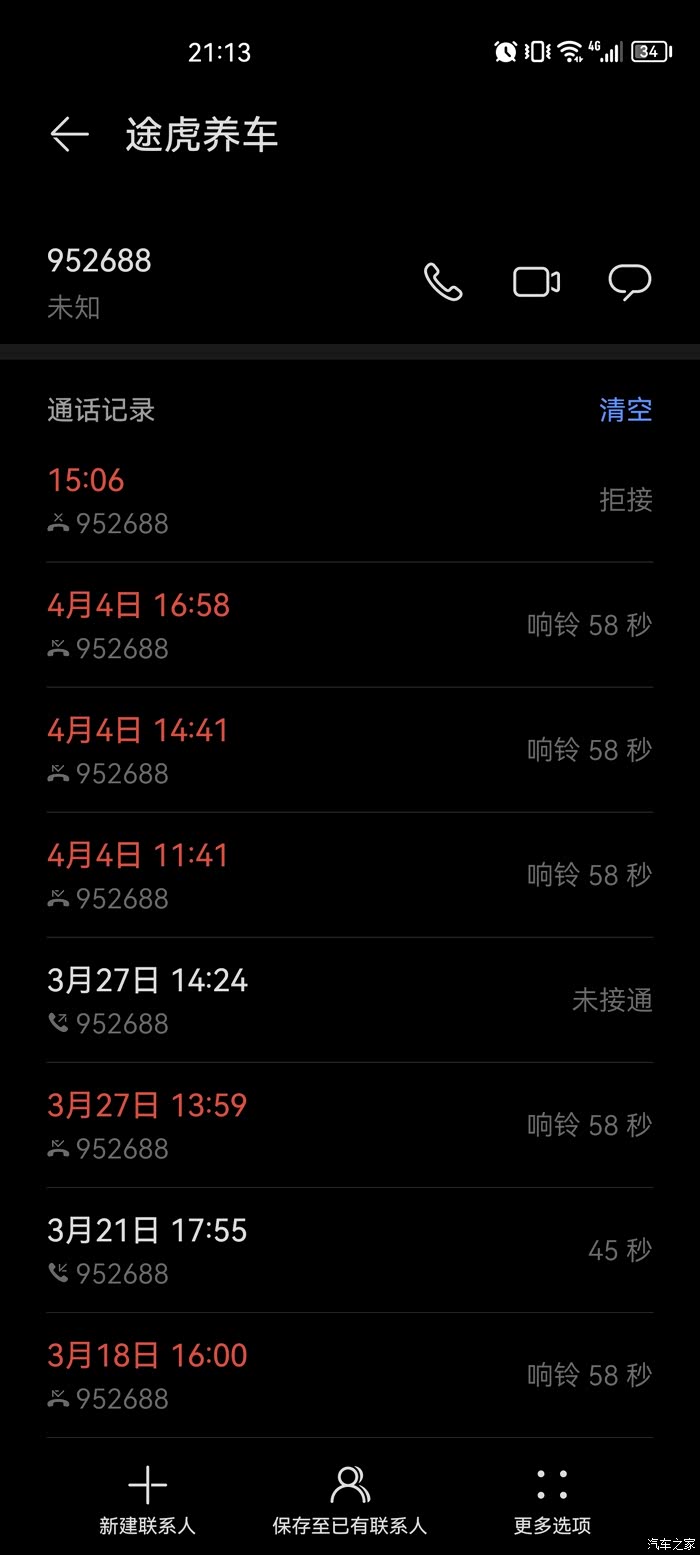This screenshot has width=700, height=1555.
Task: Open 更多选项 for more options
Action: [552, 1498]
